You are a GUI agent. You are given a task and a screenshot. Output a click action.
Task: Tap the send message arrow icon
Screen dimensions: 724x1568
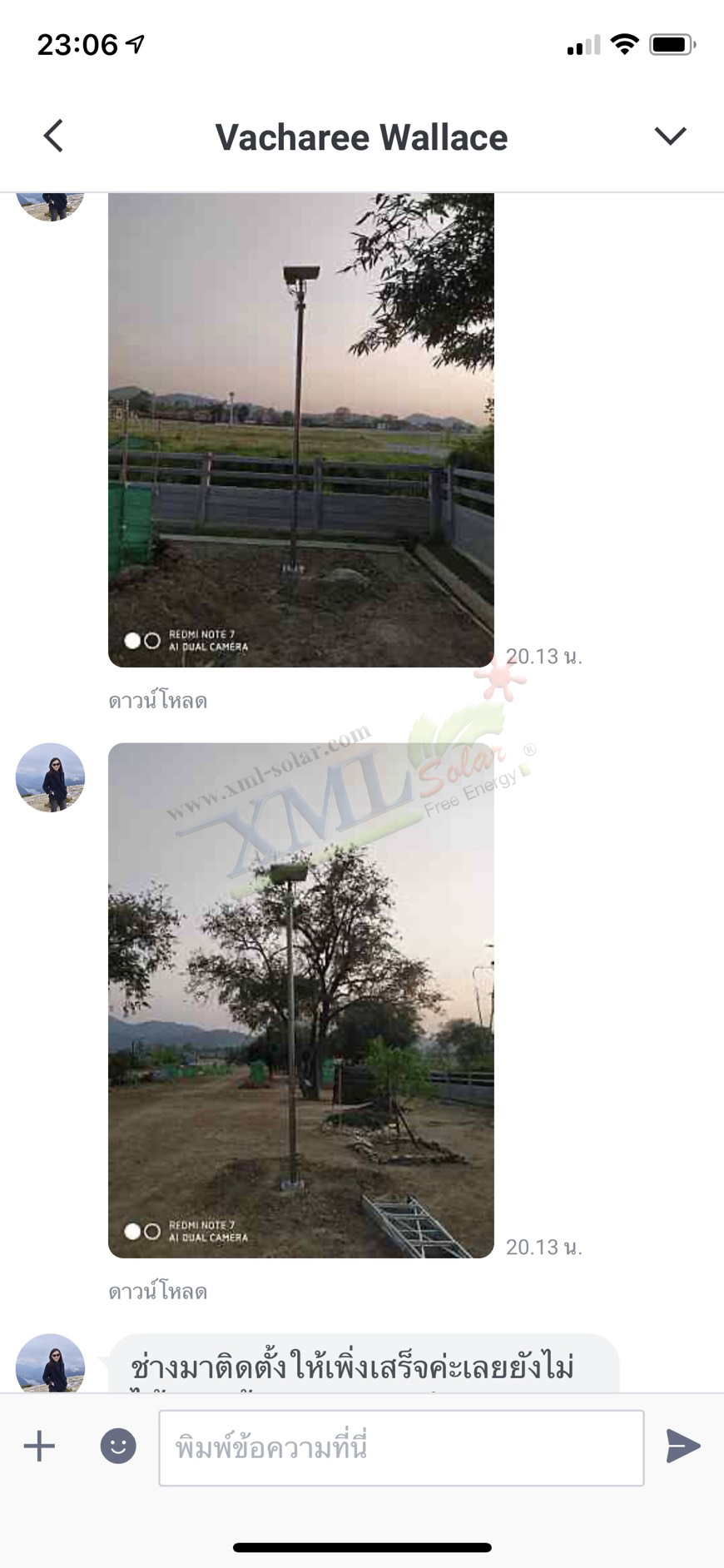pos(682,1446)
